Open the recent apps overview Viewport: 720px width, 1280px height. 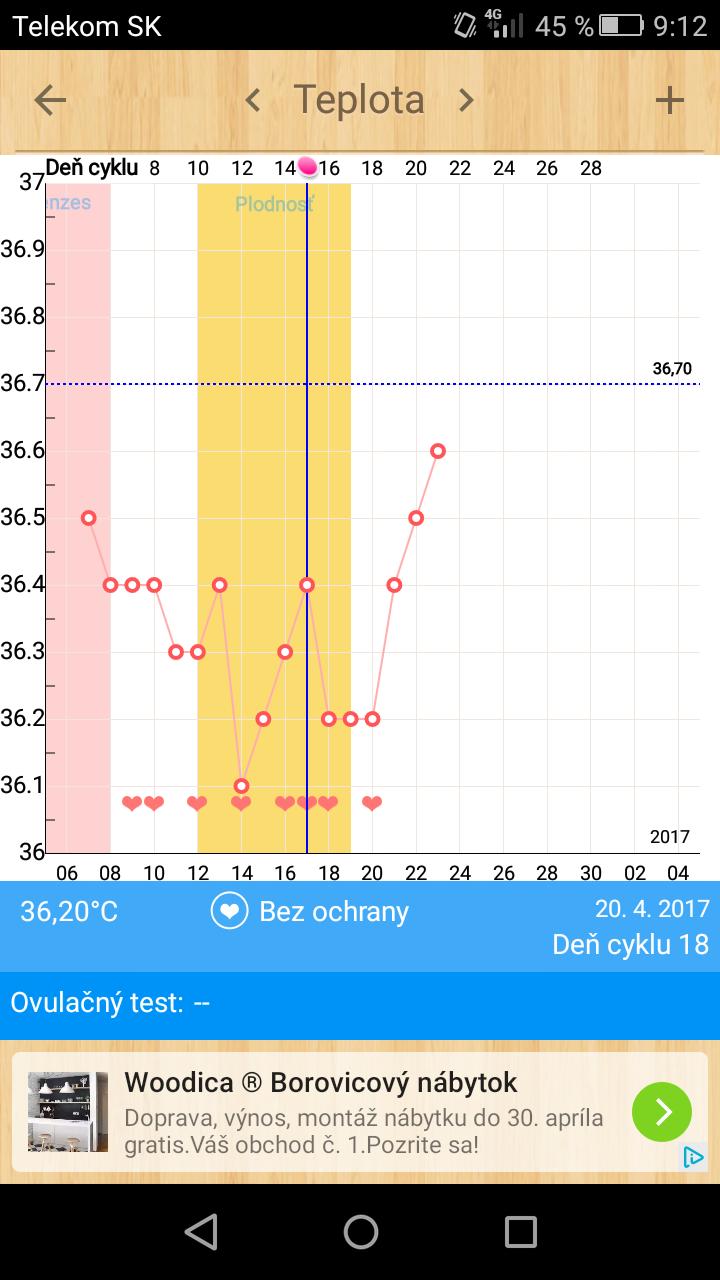tap(520, 1232)
